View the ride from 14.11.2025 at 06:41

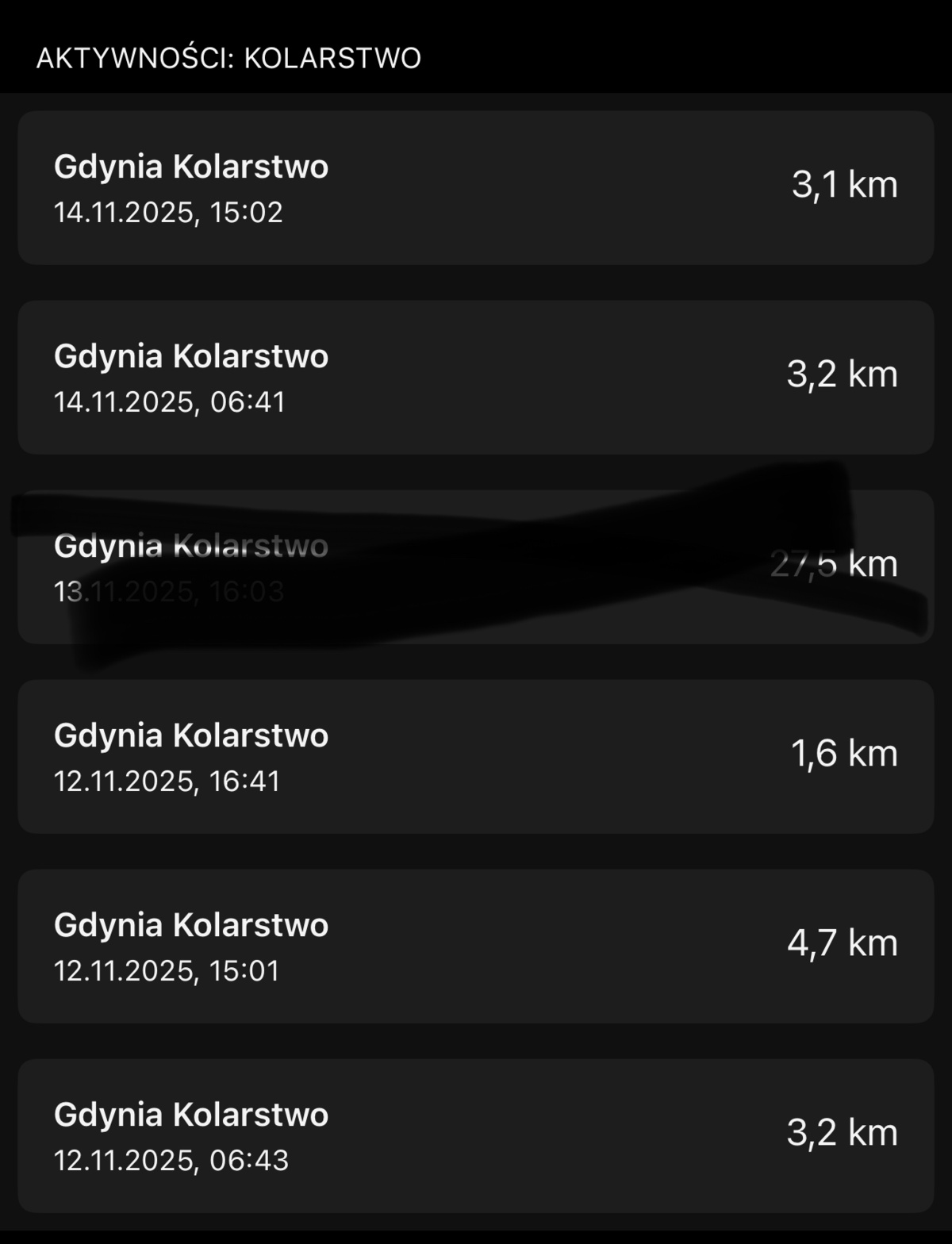click(x=476, y=377)
